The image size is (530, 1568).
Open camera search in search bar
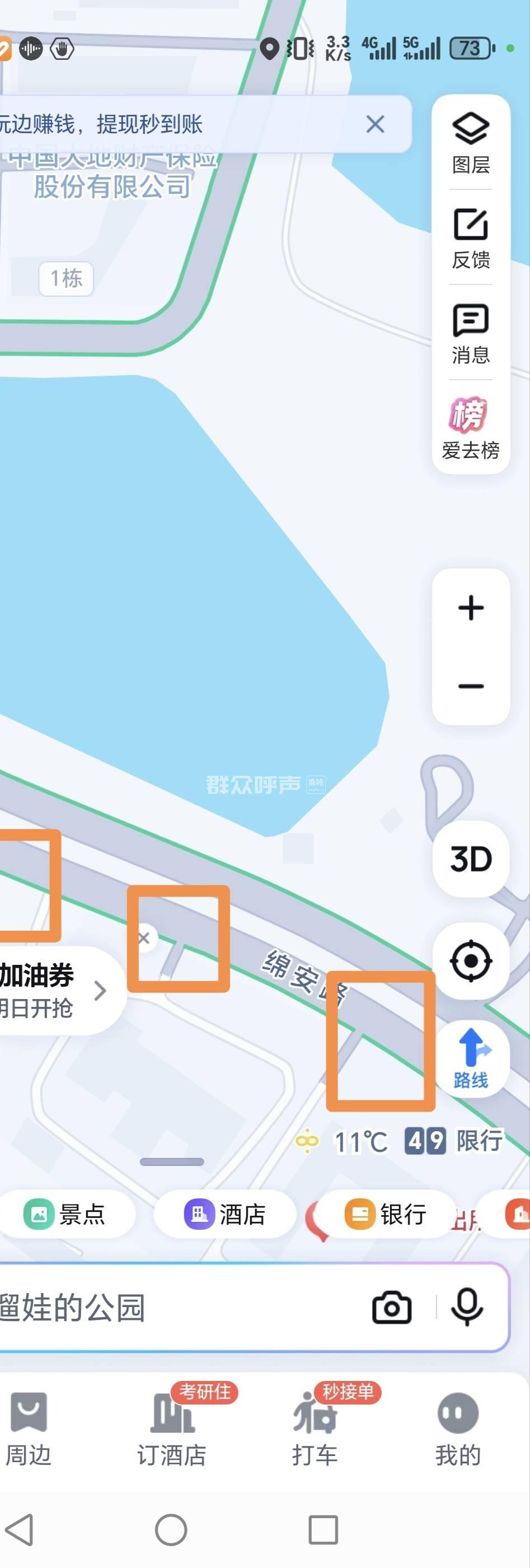pyautogui.click(x=391, y=1308)
